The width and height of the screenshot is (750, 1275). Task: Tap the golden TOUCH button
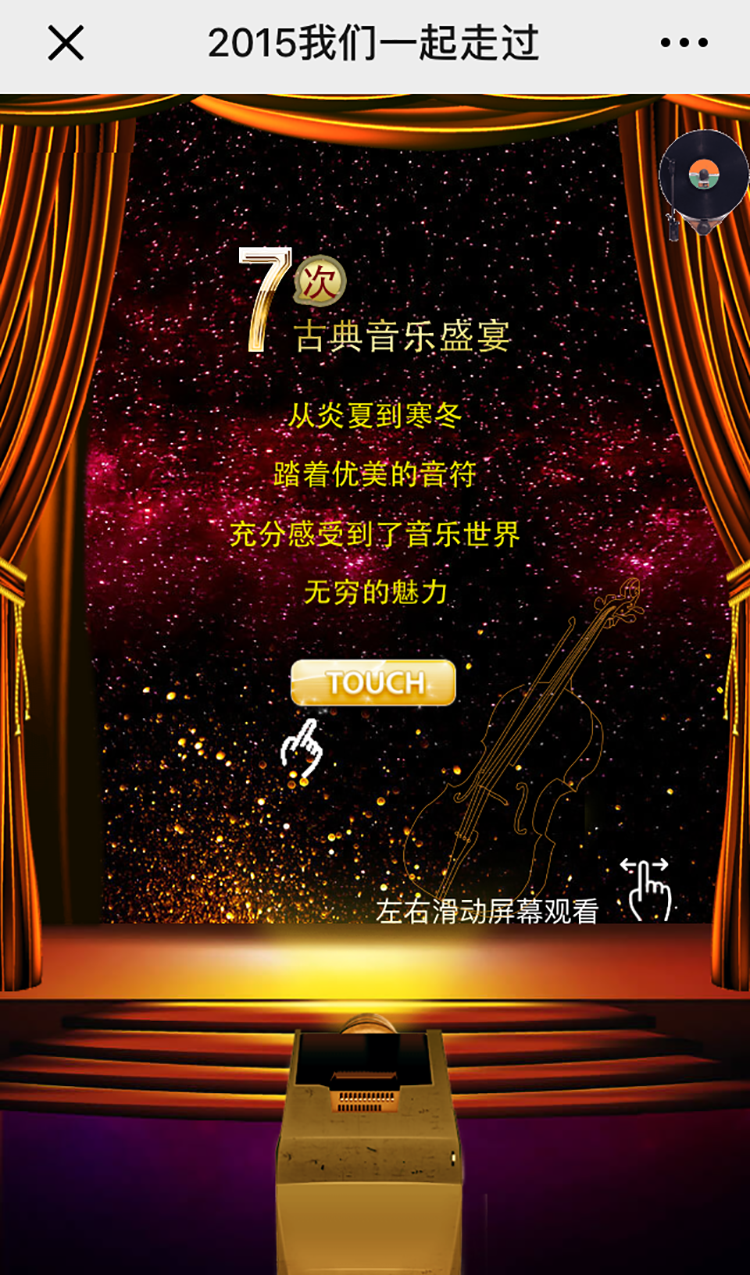click(x=373, y=683)
